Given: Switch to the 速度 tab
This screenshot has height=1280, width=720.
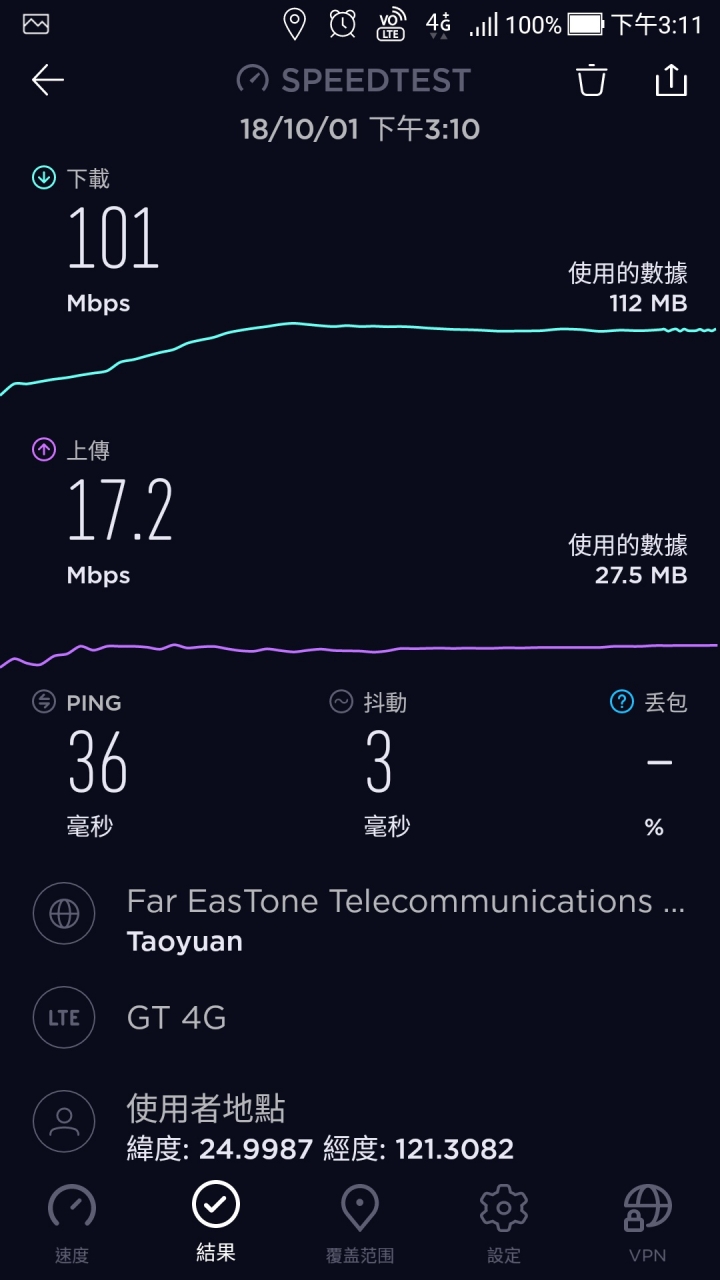Looking at the screenshot, I should (x=72, y=1221).
